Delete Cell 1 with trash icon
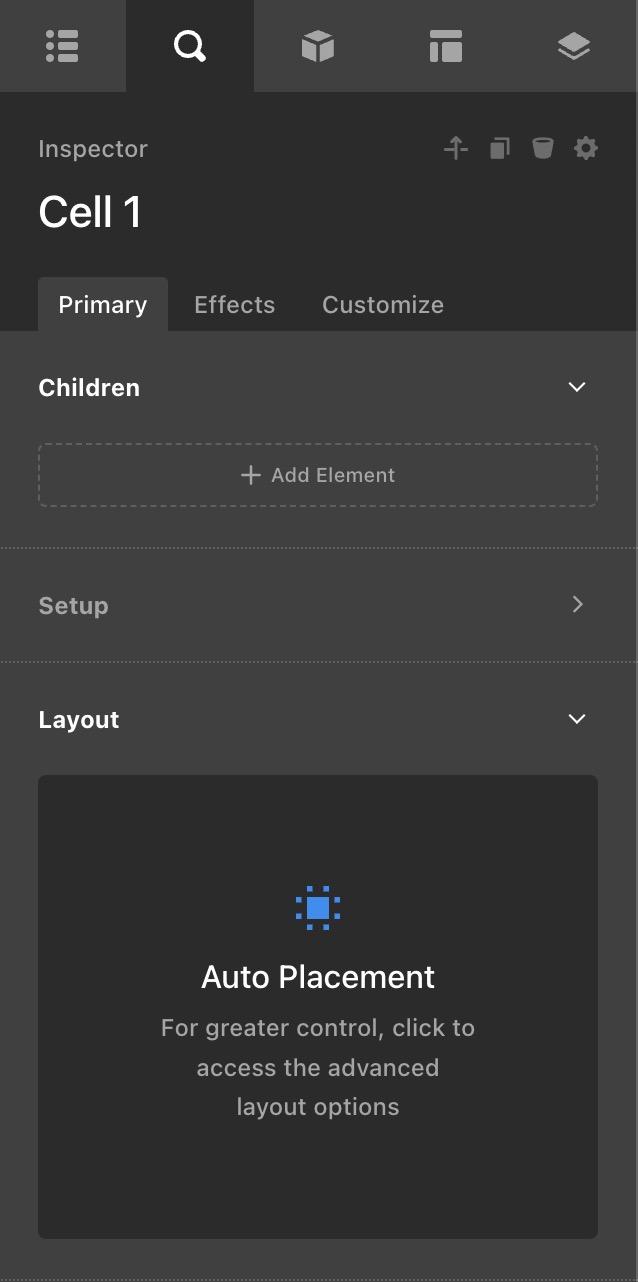This screenshot has width=638, height=1282. click(x=542, y=149)
